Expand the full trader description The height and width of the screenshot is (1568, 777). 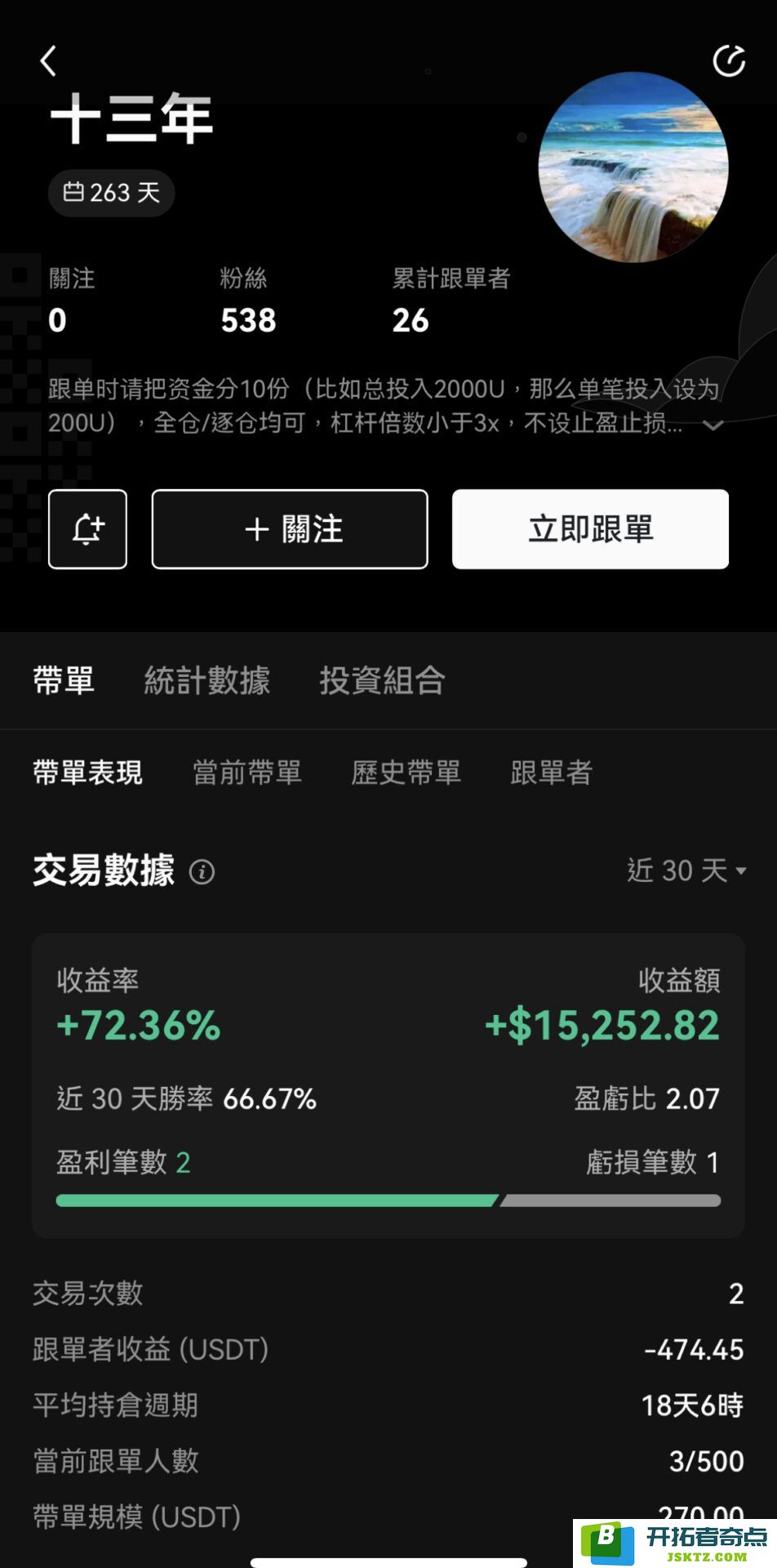pyautogui.click(x=713, y=425)
